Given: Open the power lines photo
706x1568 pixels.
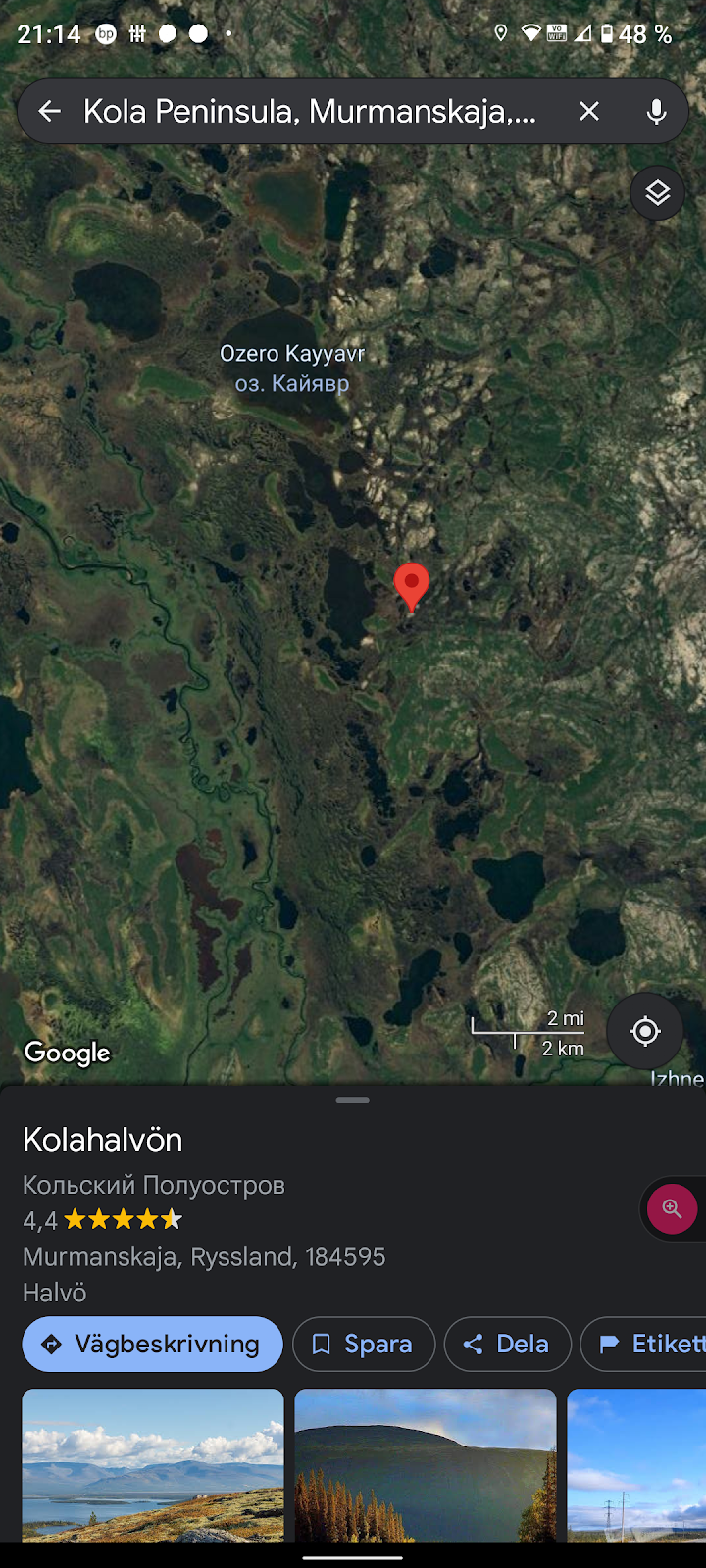Looking at the screenshot, I should tap(635, 1464).
